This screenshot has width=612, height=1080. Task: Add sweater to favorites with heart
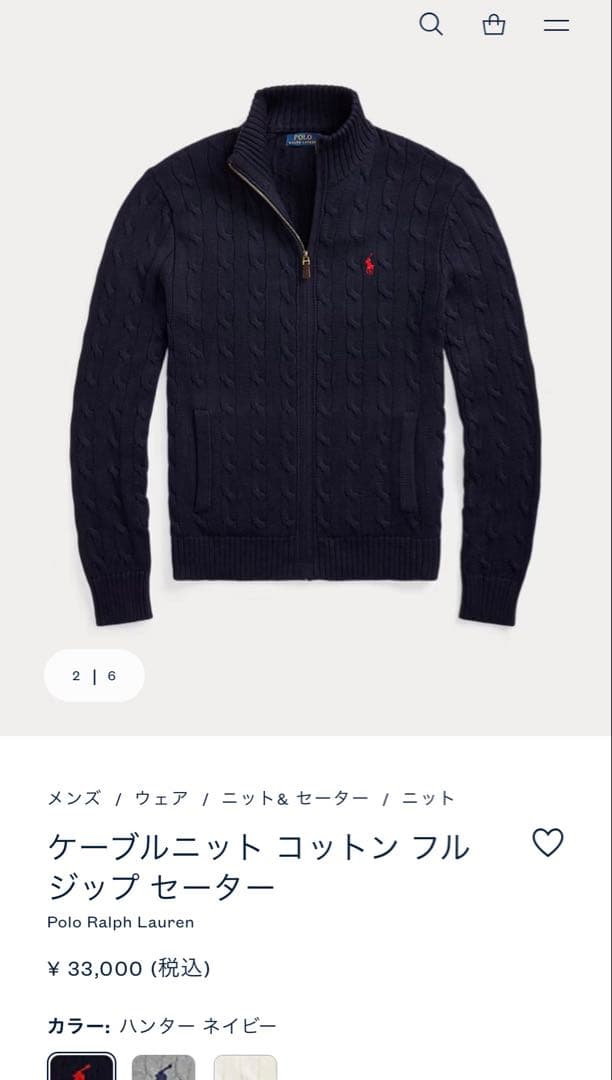pos(548,843)
